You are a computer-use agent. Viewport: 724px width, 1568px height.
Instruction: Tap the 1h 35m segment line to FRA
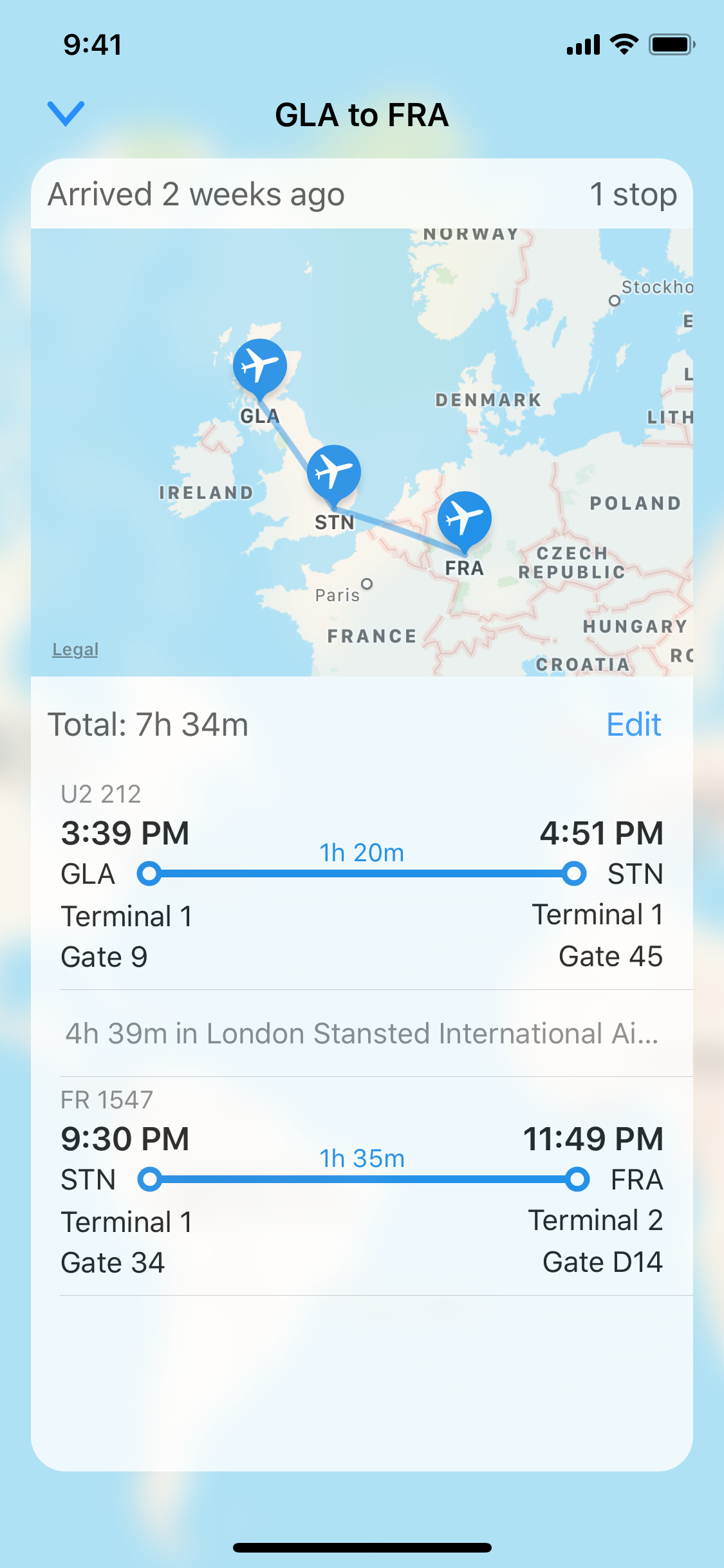[362, 1179]
